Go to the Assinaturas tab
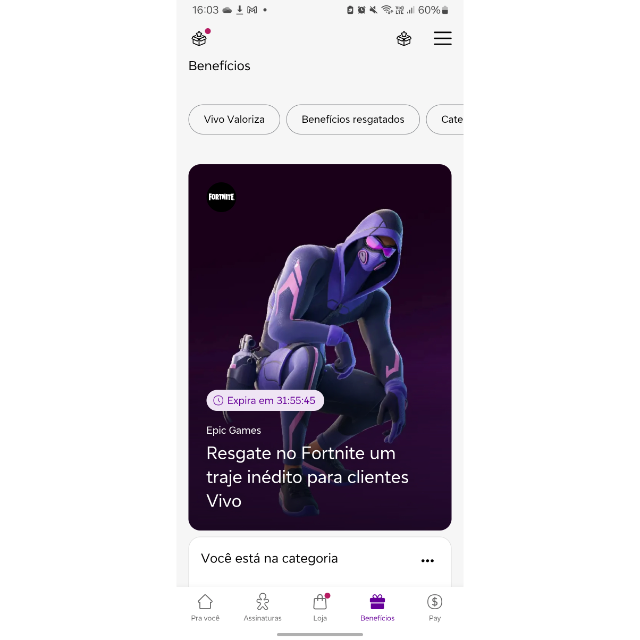Image resolution: width=640 pixels, height=640 pixels. [x=262, y=607]
